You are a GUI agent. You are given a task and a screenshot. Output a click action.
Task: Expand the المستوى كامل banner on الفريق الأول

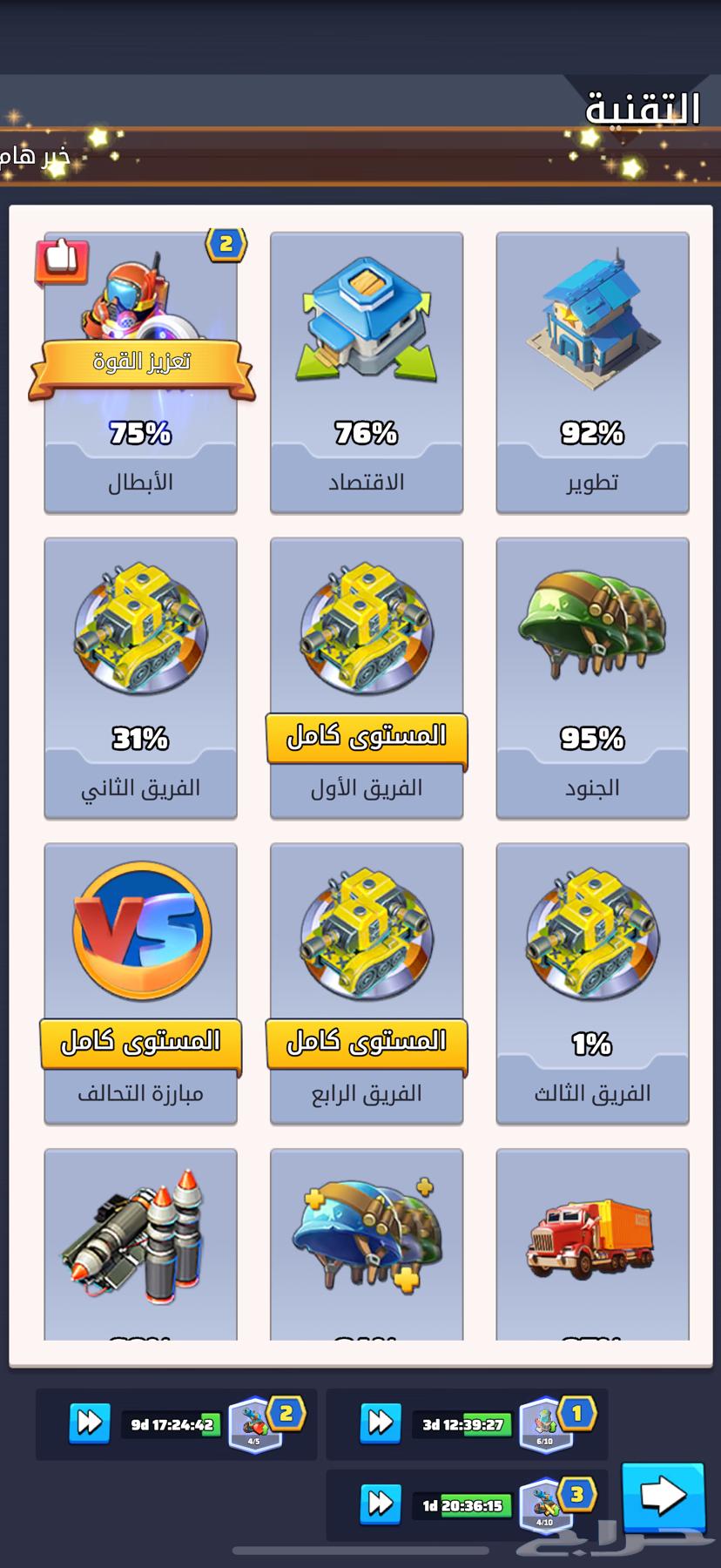click(x=366, y=736)
